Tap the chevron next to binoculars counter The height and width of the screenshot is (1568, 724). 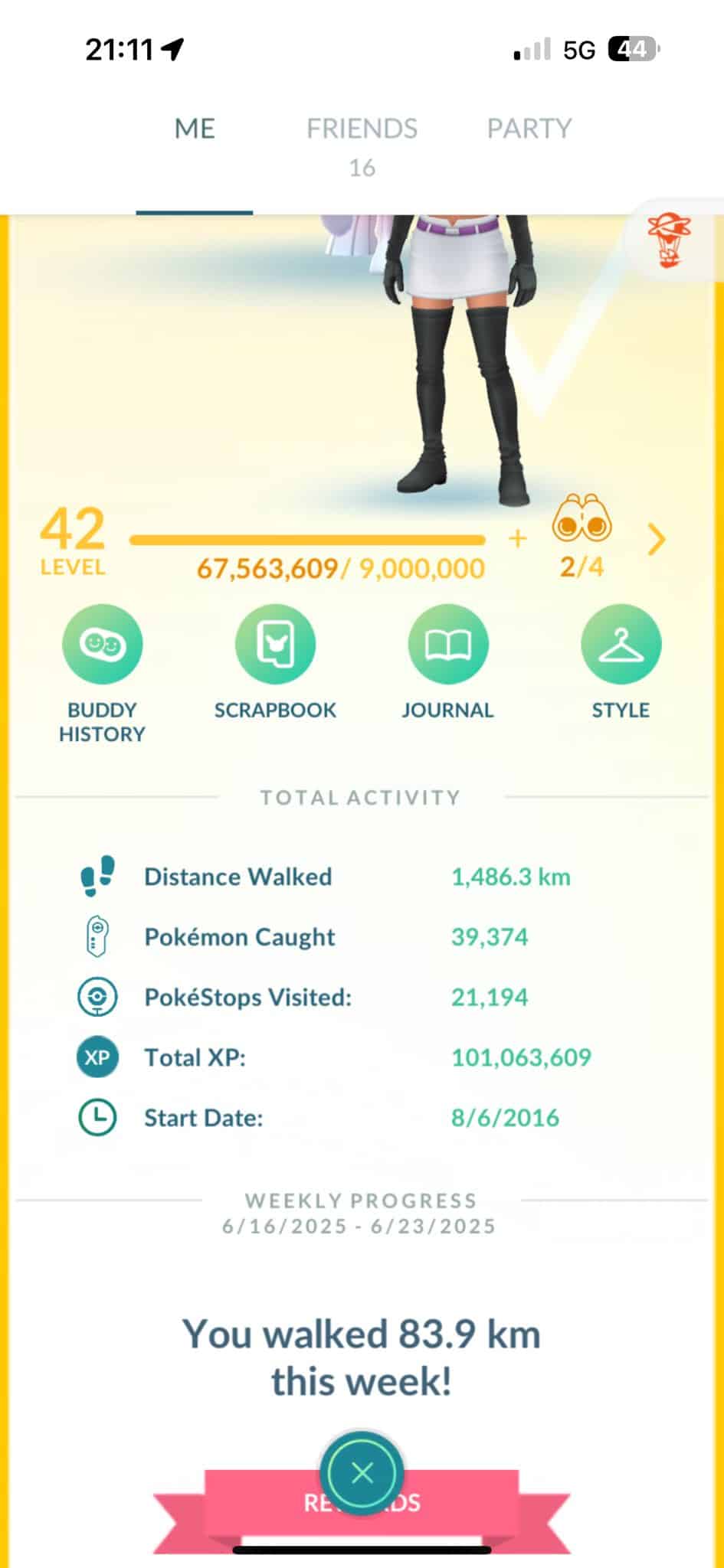pos(657,540)
